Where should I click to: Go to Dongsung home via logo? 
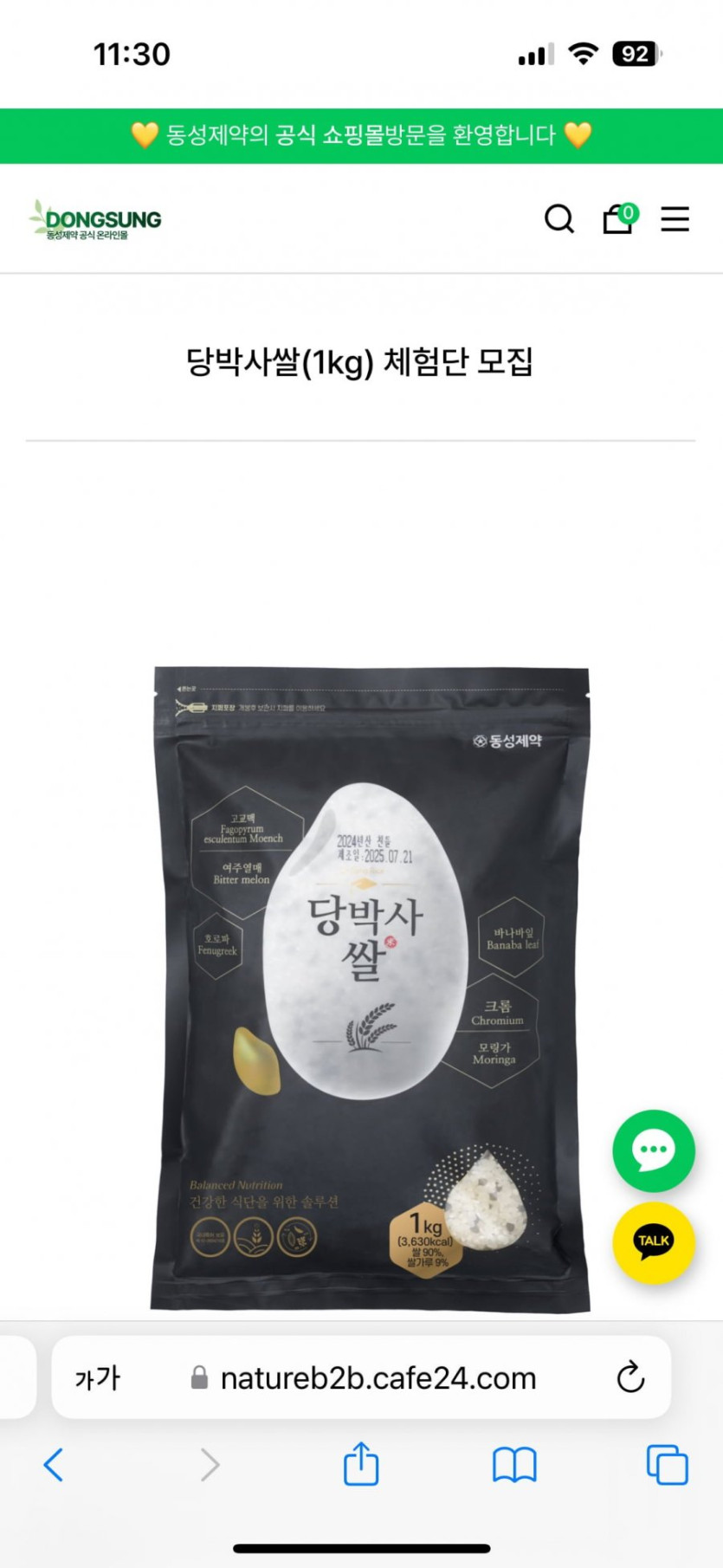pos(96,219)
